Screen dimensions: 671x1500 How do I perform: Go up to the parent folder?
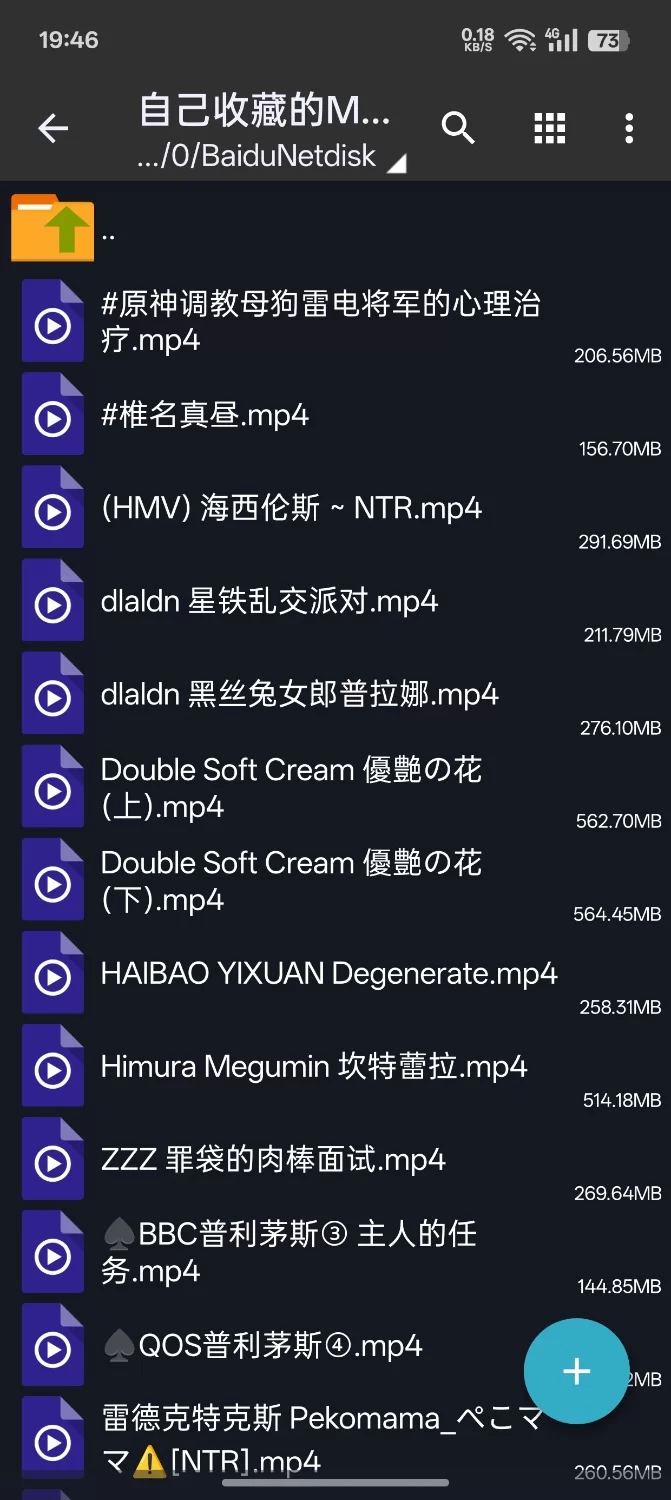pos(53,230)
